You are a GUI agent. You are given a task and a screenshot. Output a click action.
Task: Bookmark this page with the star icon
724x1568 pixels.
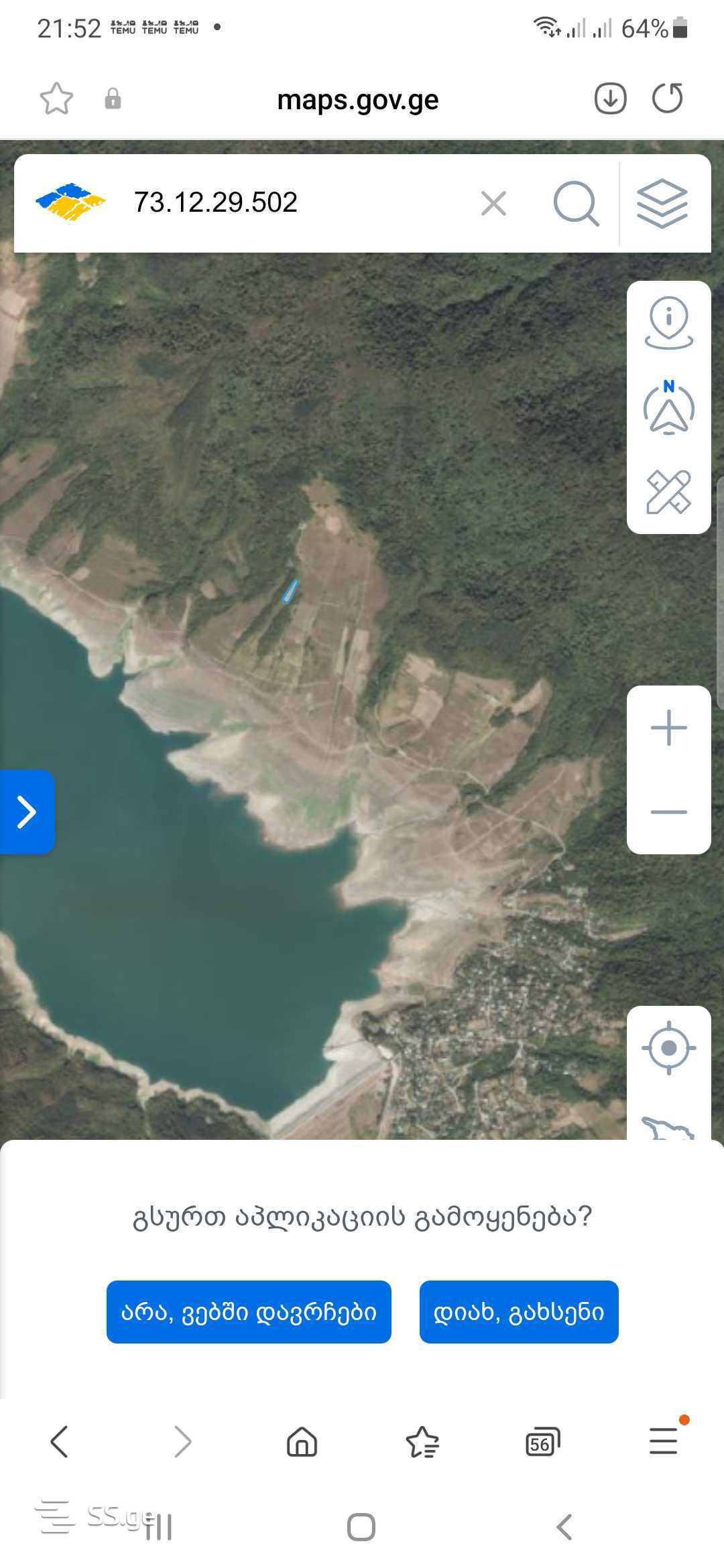pyautogui.click(x=56, y=99)
